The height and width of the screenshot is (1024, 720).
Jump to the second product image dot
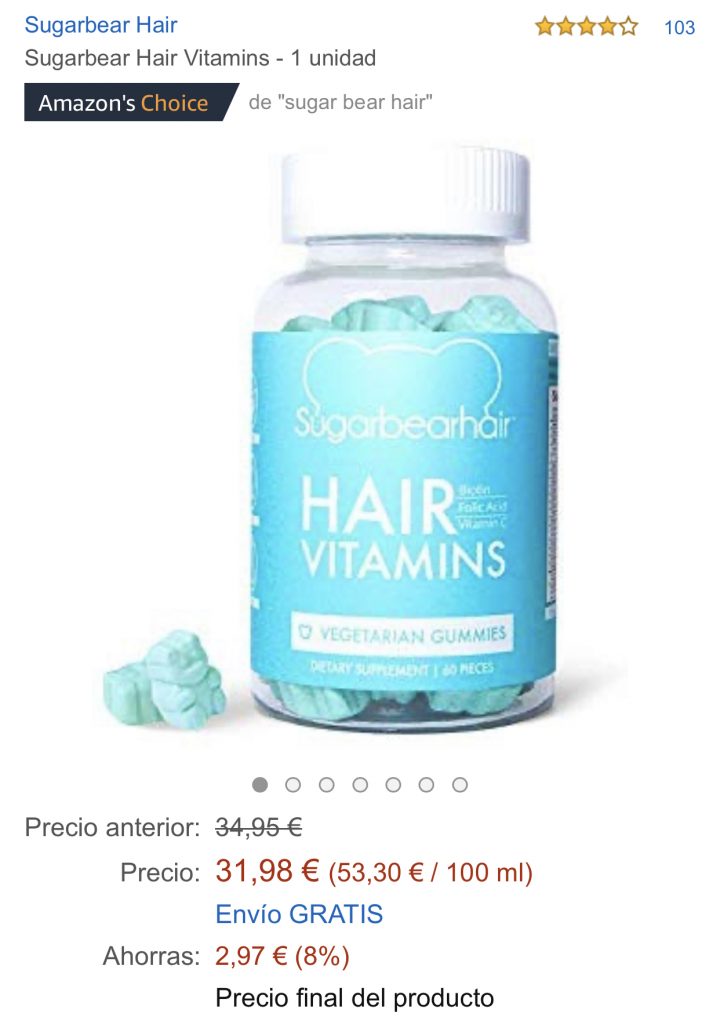click(x=293, y=785)
